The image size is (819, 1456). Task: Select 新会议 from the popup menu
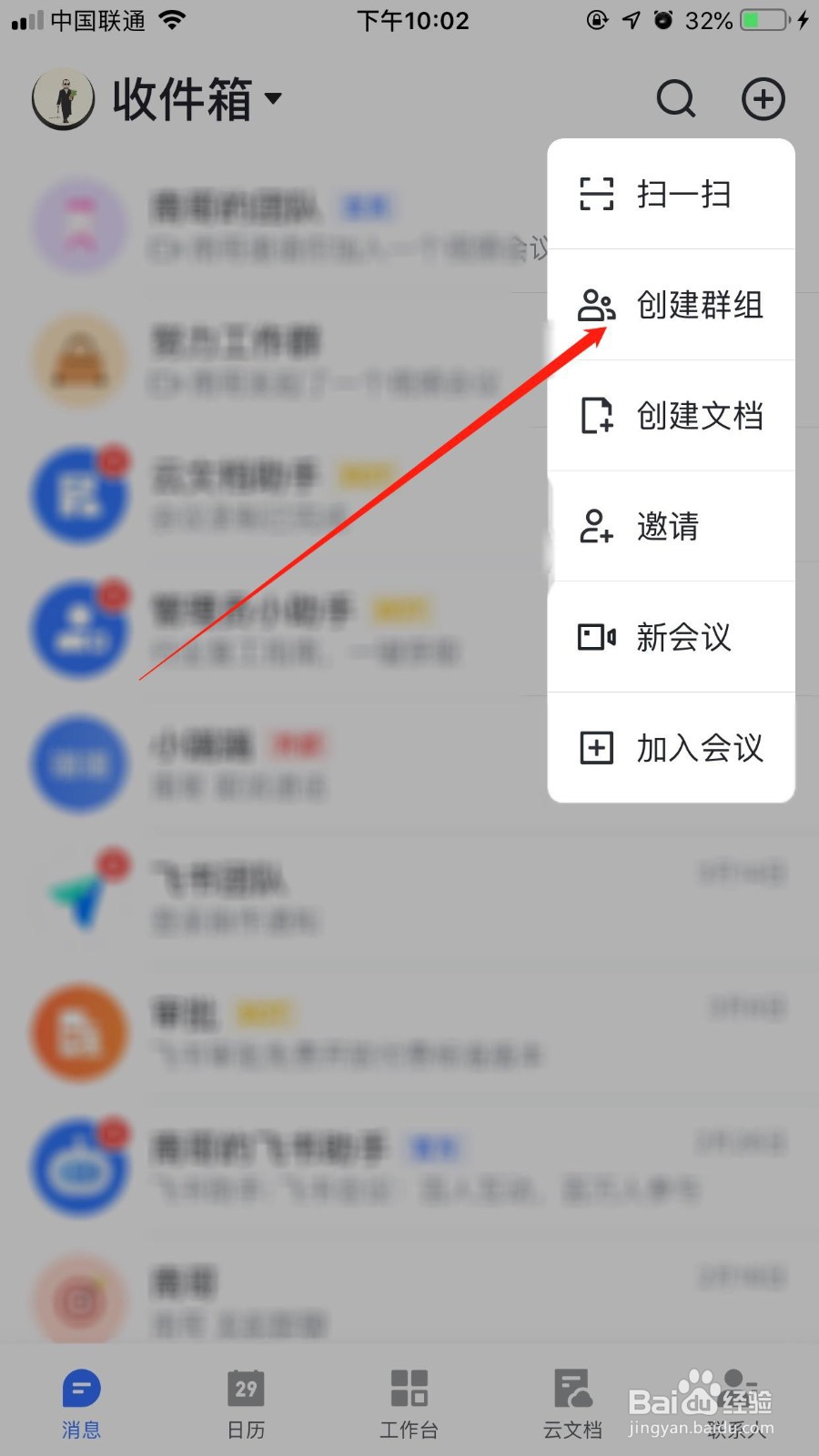[683, 638]
